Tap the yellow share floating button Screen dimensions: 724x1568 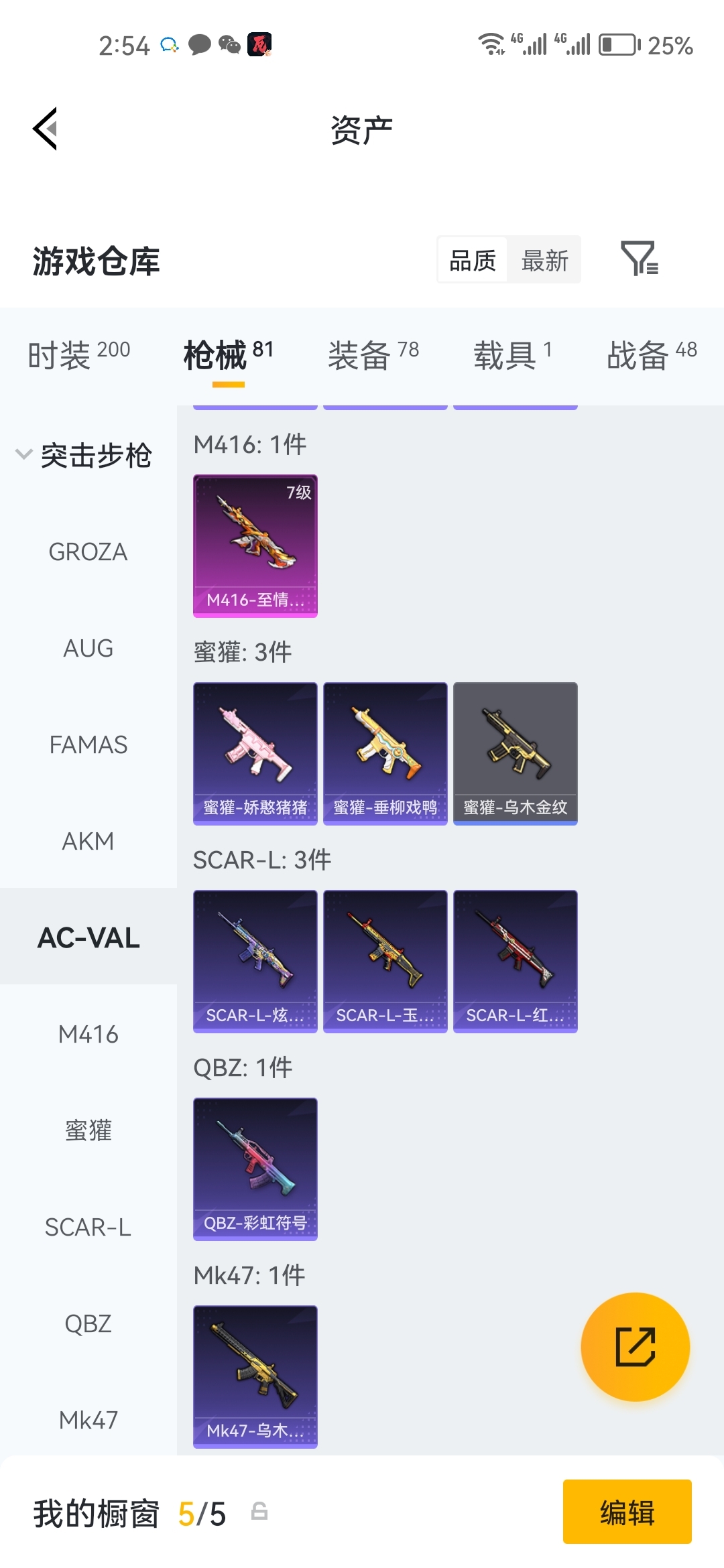(635, 1347)
